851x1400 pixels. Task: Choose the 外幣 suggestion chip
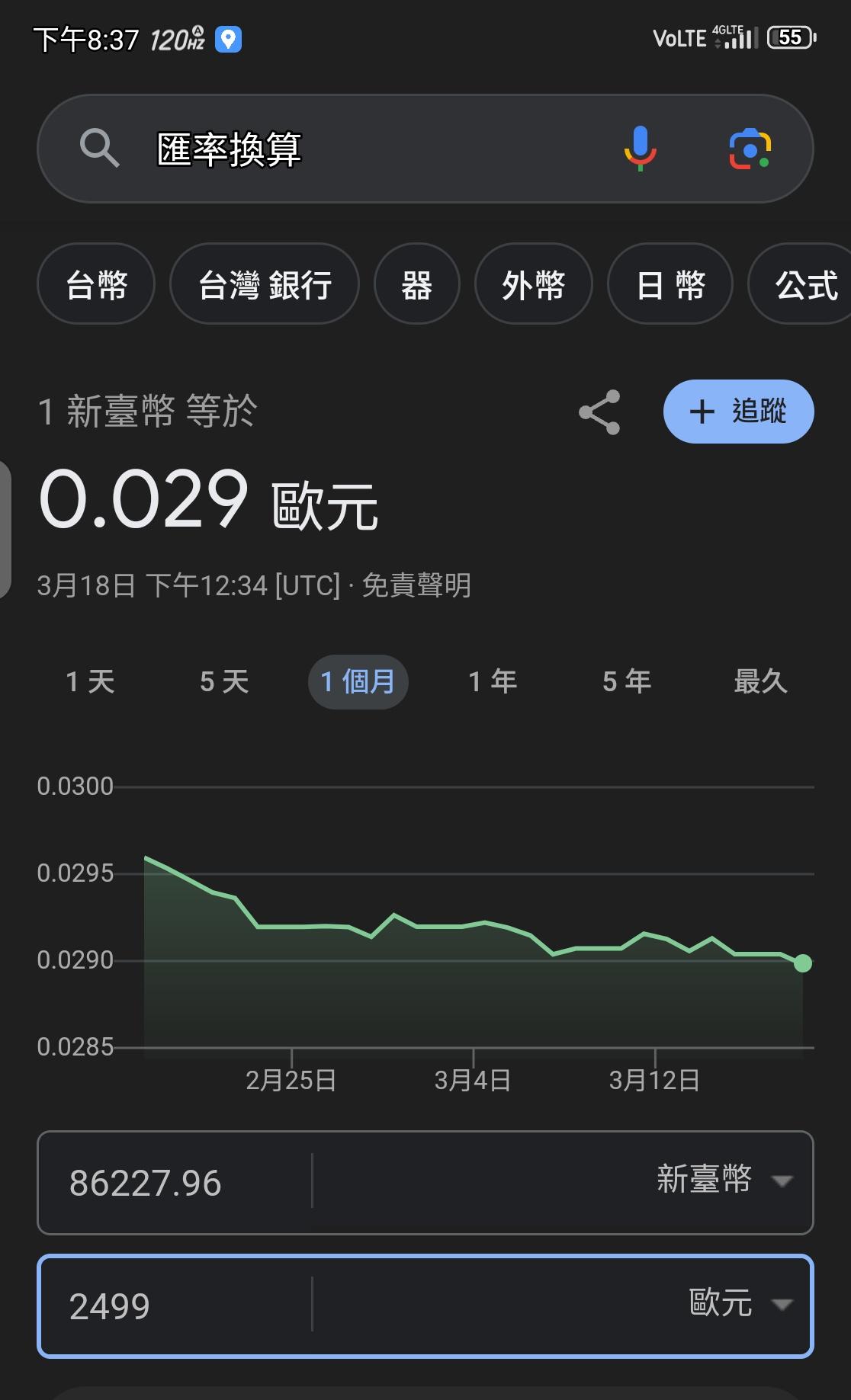click(533, 285)
